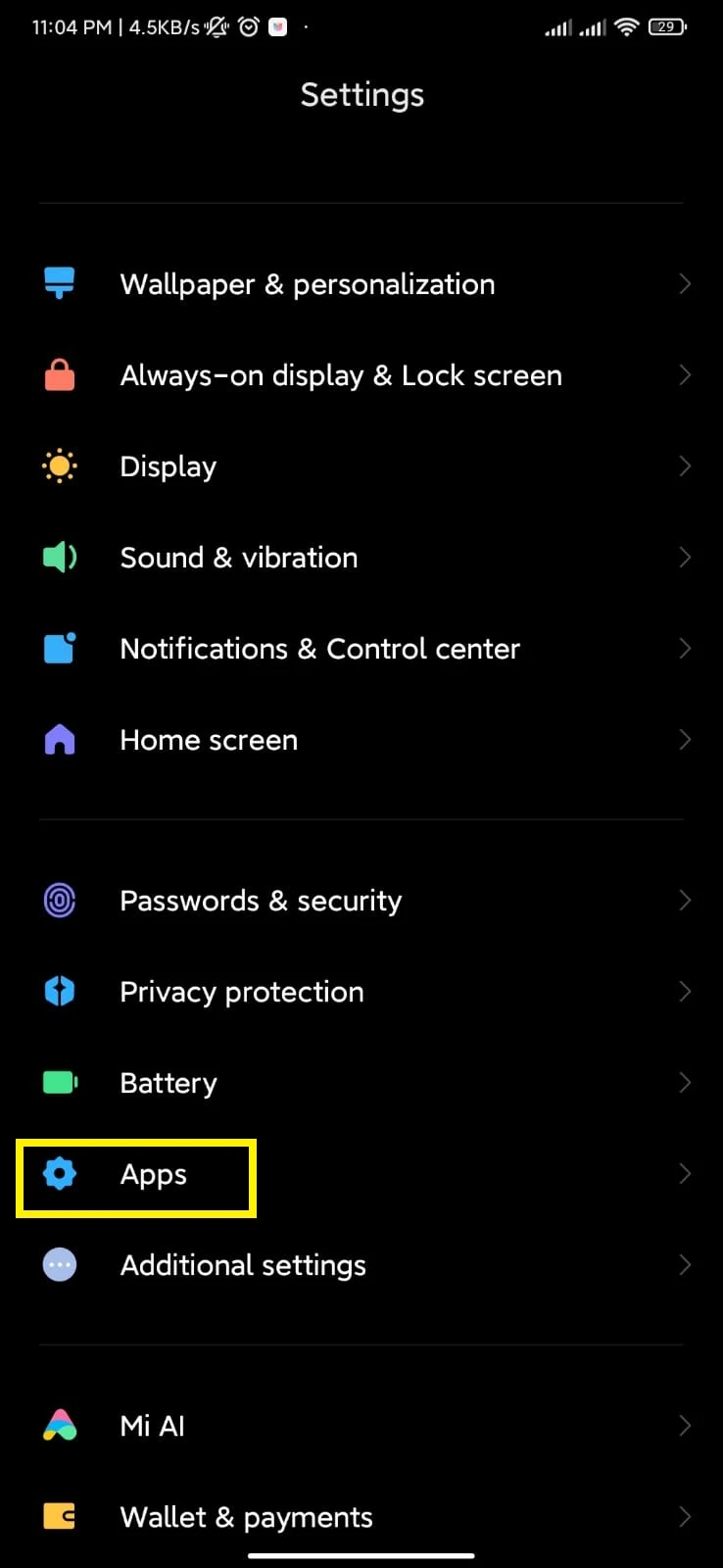This screenshot has height=1568, width=723.
Task: Open Always-on display & Lock screen
Action: pyautogui.click(x=361, y=375)
